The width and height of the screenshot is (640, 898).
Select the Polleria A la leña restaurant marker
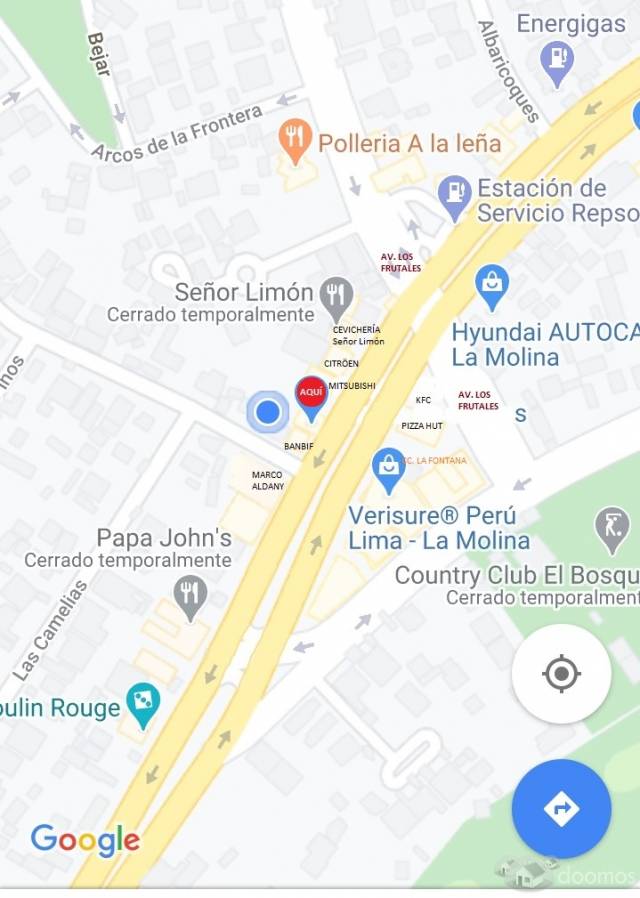coord(294,141)
